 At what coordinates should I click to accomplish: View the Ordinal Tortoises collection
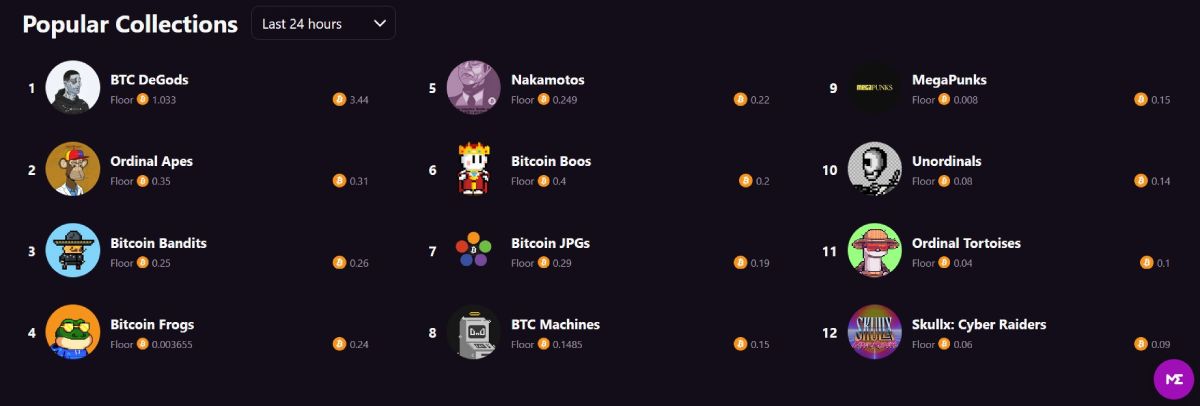coord(965,243)
